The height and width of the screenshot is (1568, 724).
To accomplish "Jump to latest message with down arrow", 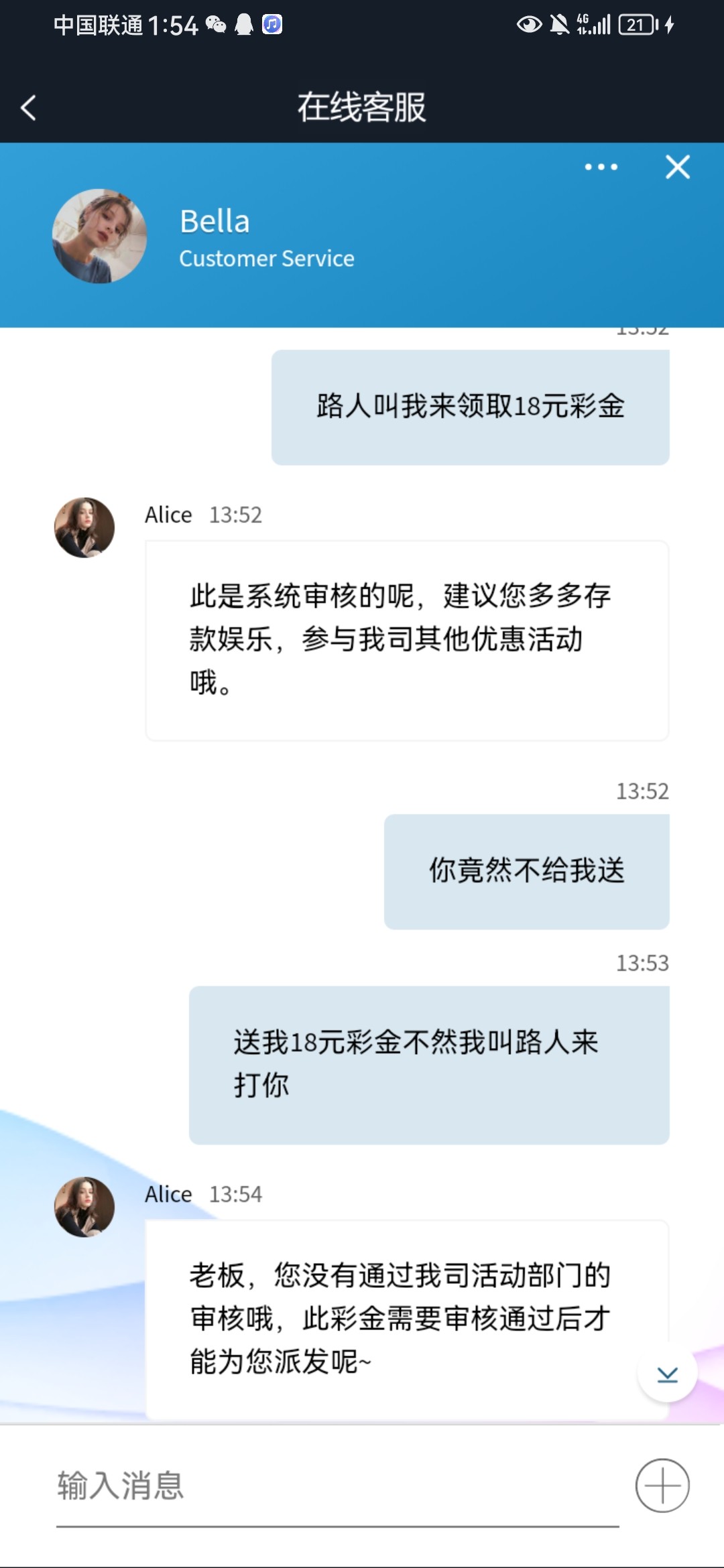I will (667, 1374).
